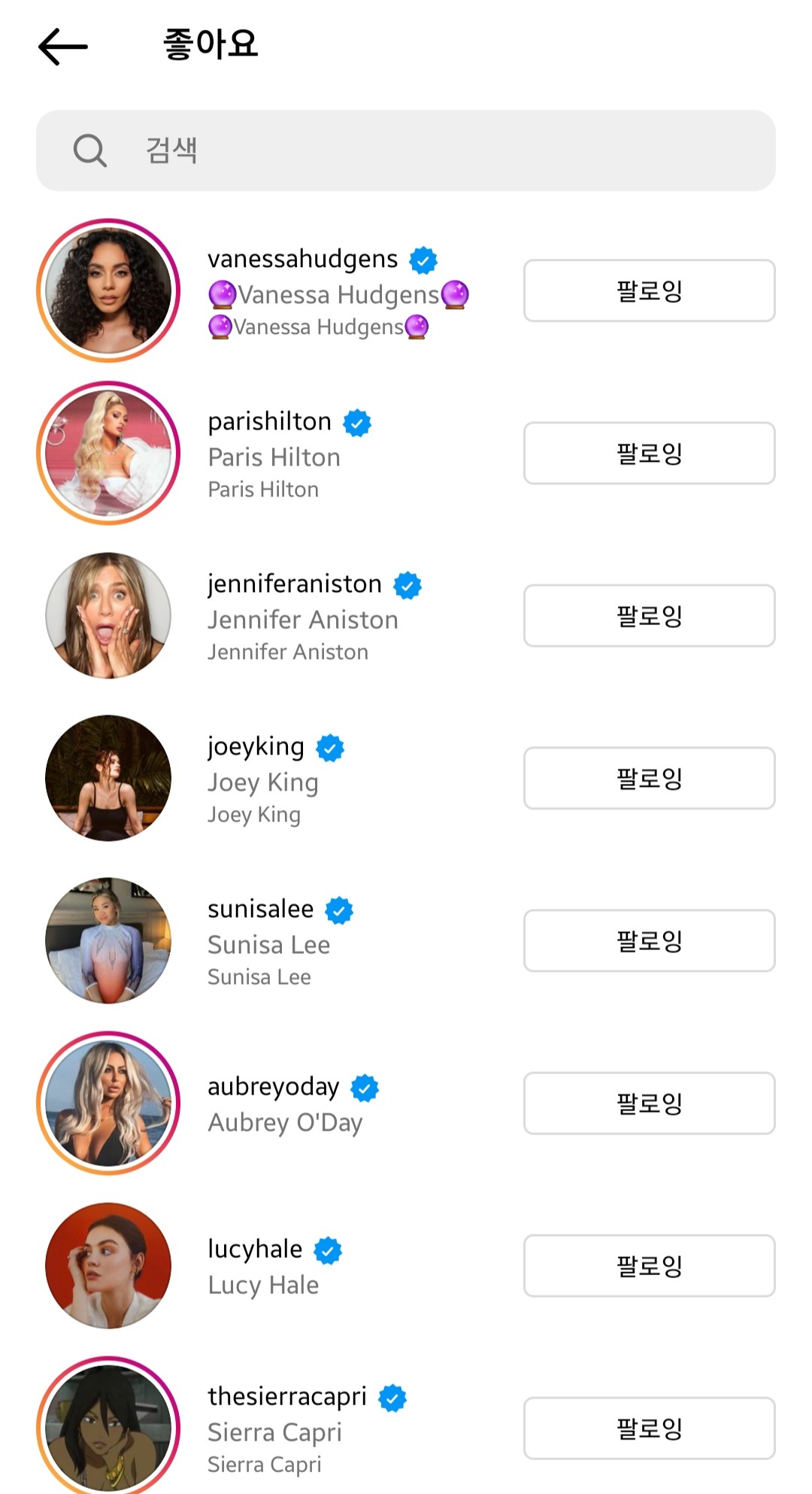This screenshot has height=1494, width=812.
Task: Go back using the arrow icon
Action: (x=63, y=47)
